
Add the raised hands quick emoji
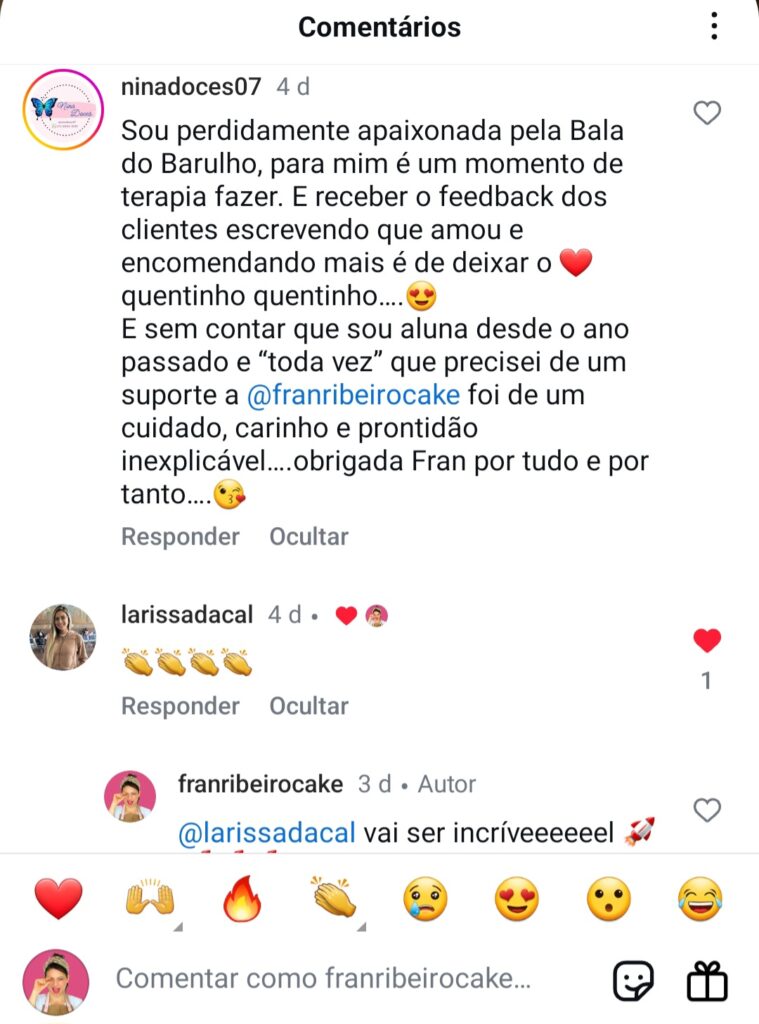[150, 899]
